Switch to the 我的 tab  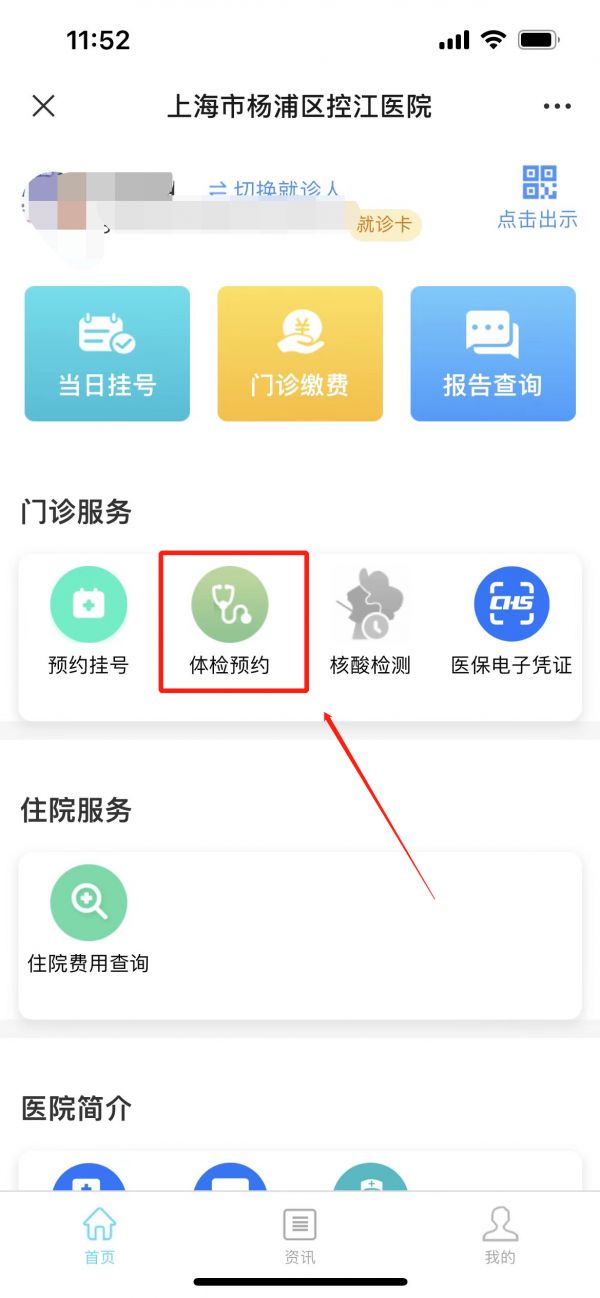tap(500, 1235)
